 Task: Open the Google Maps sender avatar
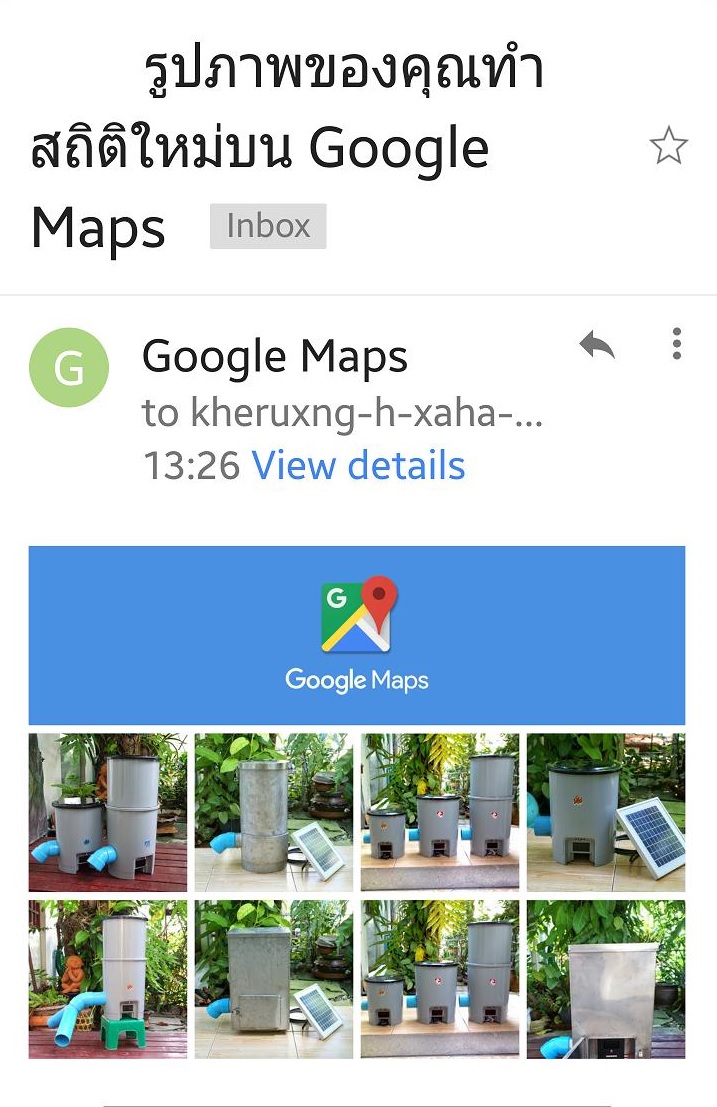69,367
